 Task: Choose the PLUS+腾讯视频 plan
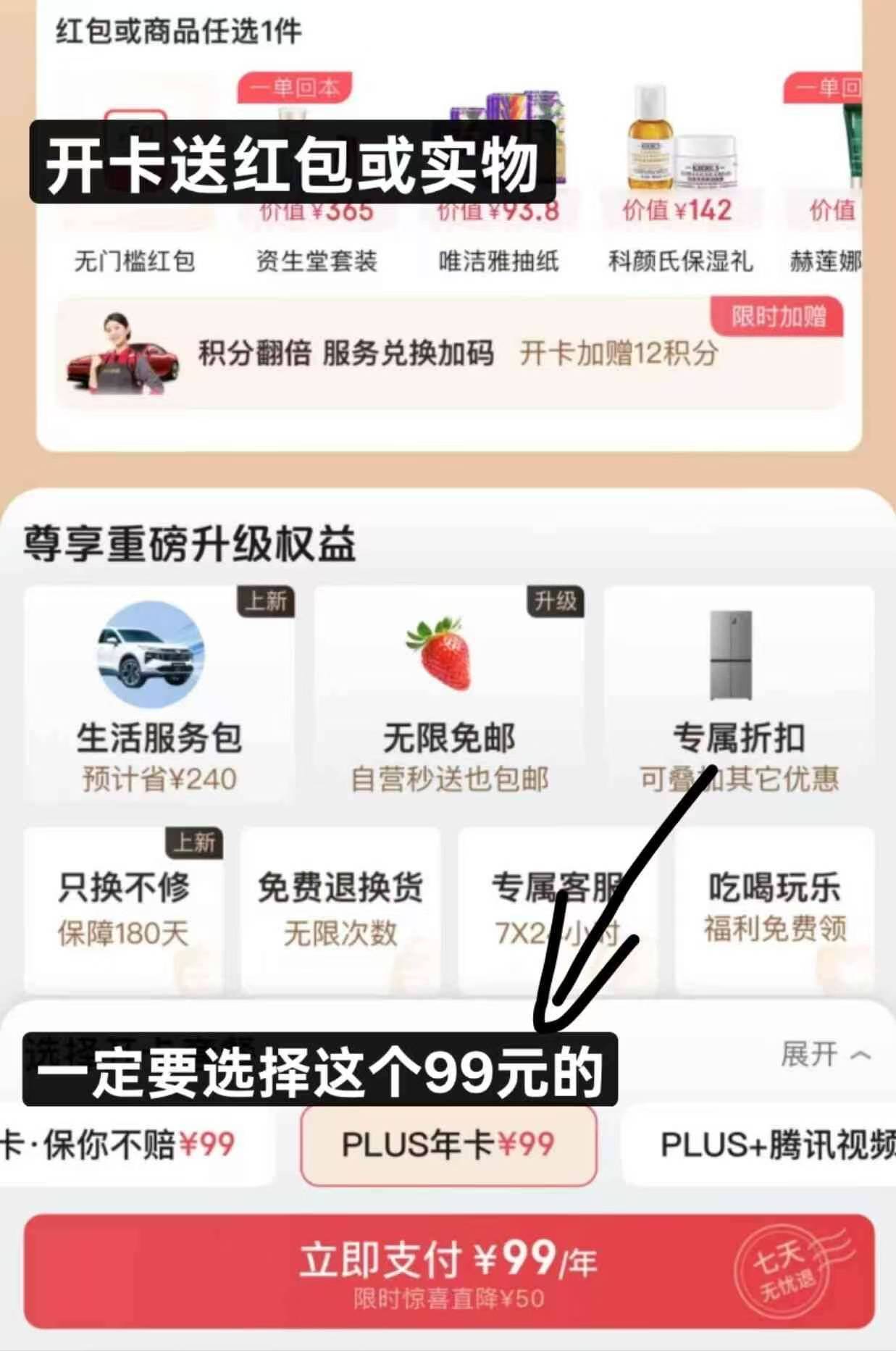(768, 1145)
